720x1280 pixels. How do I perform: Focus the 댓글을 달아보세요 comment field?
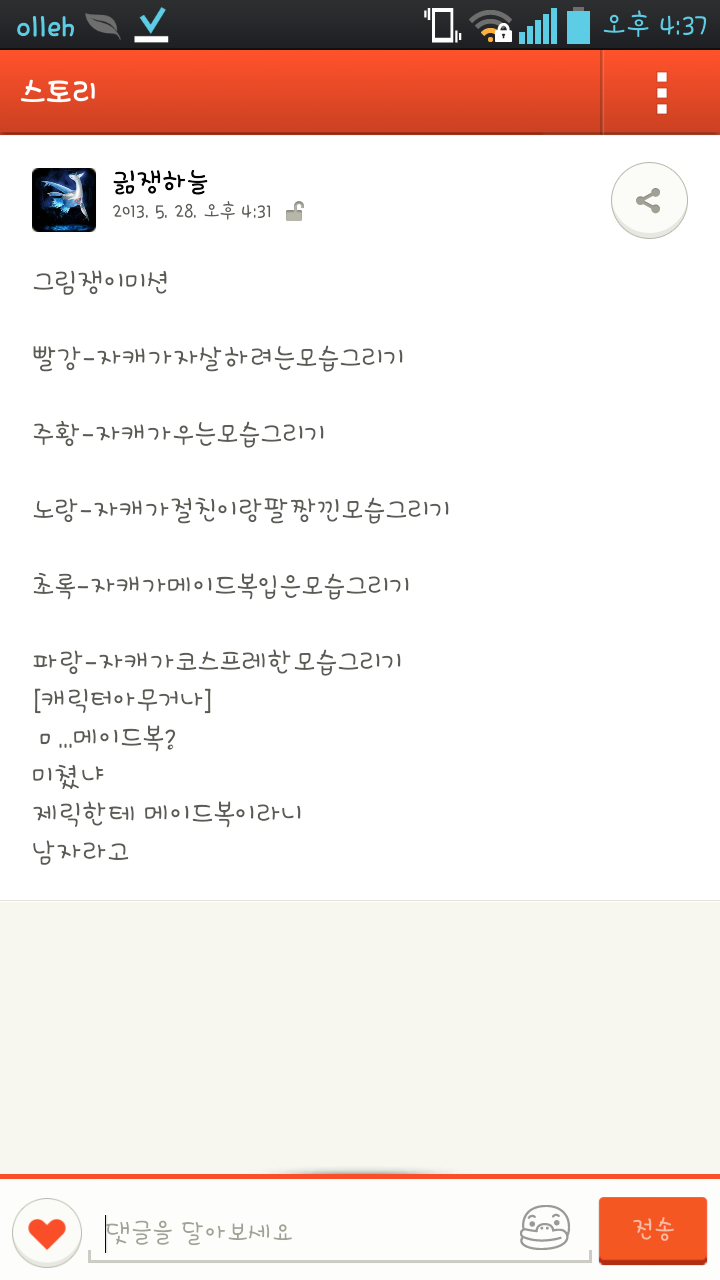click(x=300, y=1231)
